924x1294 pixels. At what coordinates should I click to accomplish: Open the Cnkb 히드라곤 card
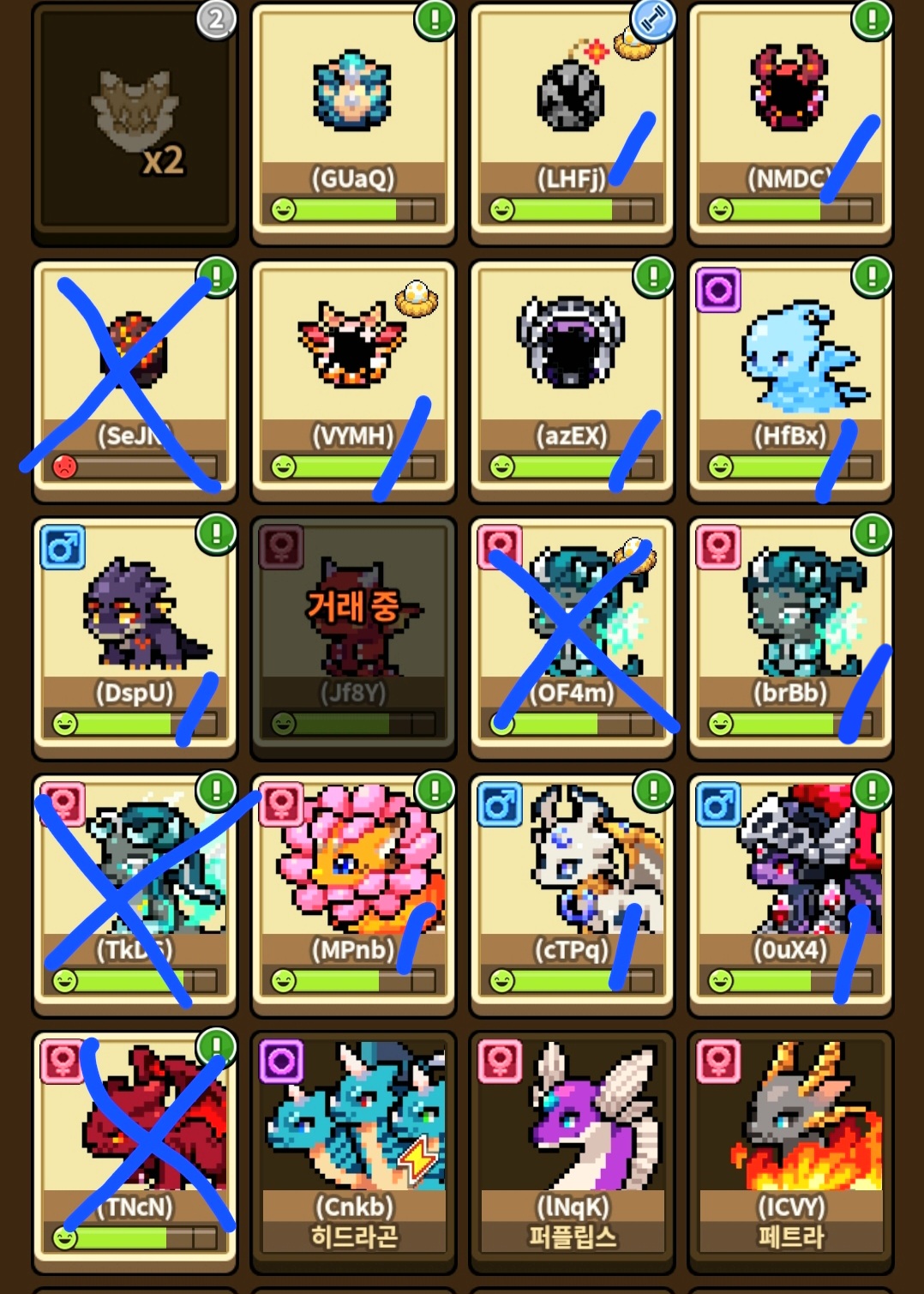tap(352, 1149)
